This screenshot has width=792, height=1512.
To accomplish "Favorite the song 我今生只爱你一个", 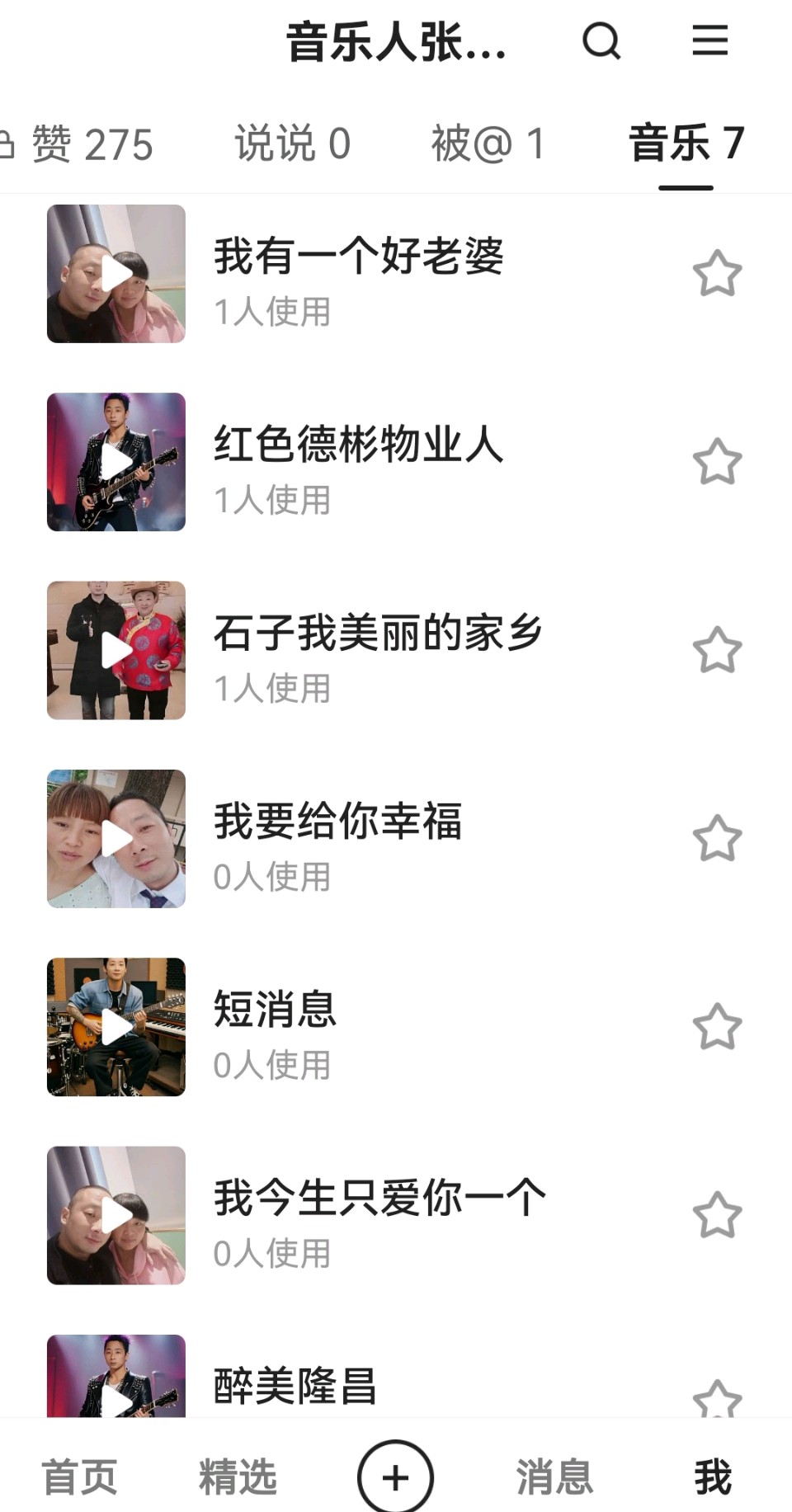I will tap(717, 1215).
